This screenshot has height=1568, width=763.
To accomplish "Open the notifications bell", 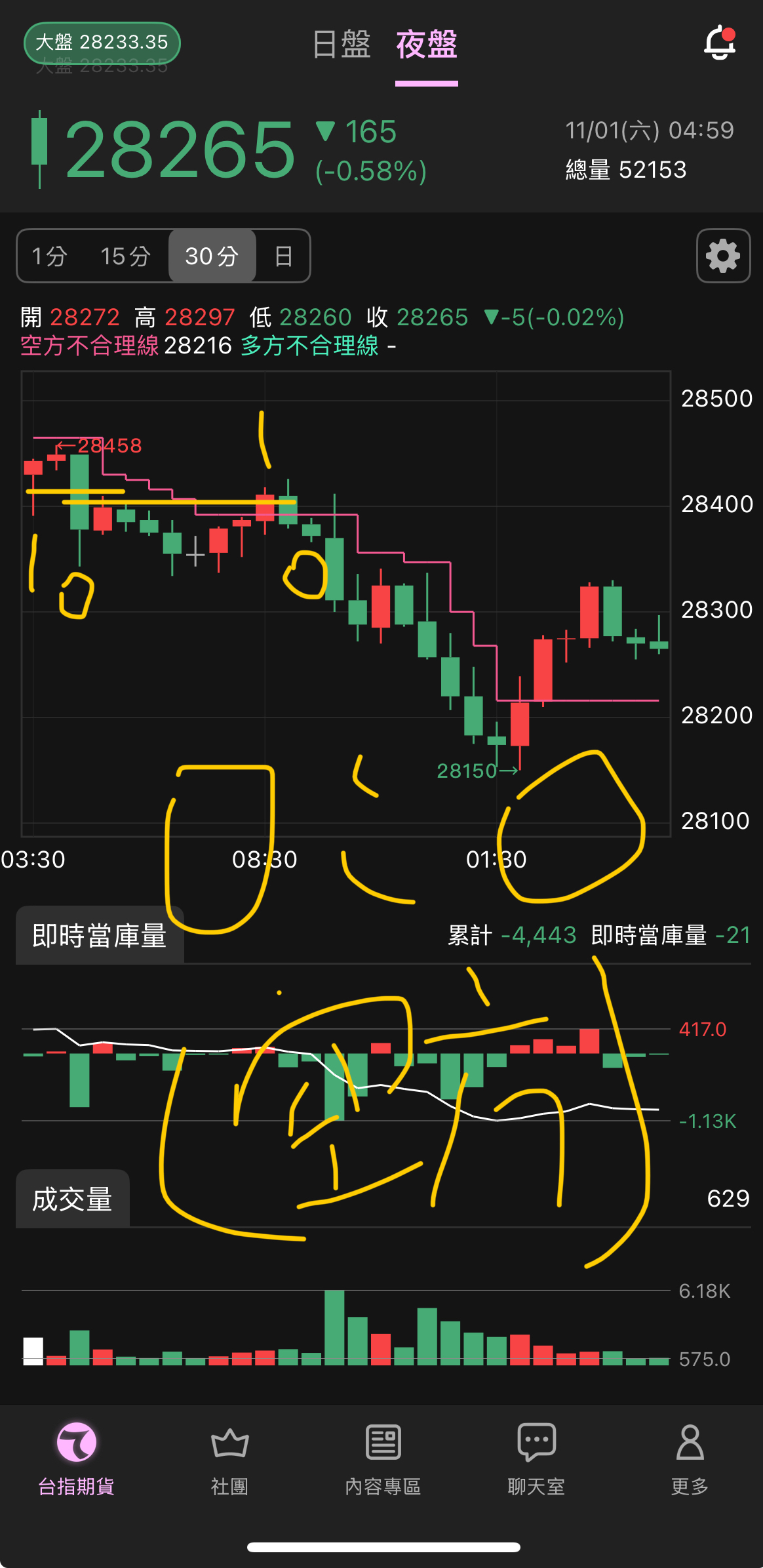I will [x=719, y=43].
